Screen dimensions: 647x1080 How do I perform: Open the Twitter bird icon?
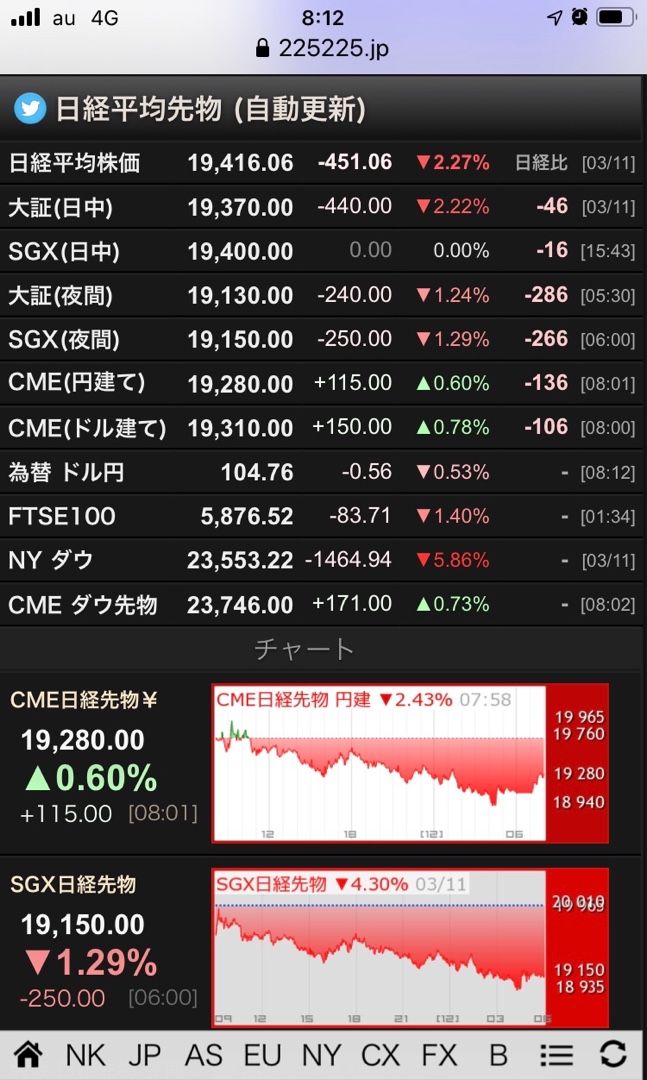pos(30,108)
